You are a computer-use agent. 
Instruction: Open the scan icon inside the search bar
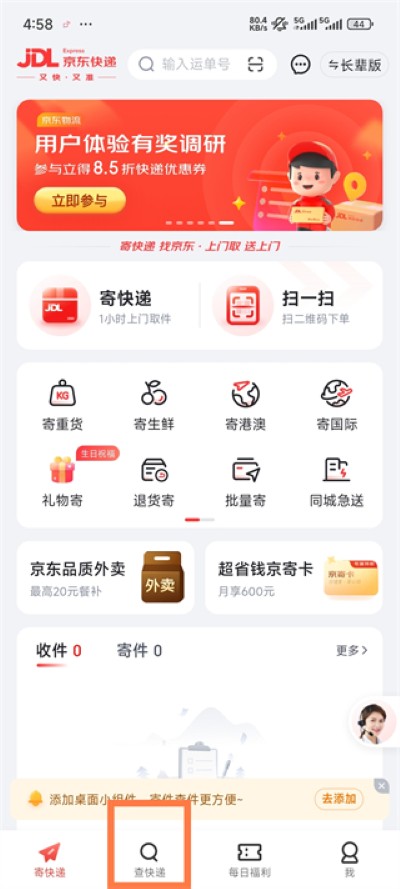point(256,65)
